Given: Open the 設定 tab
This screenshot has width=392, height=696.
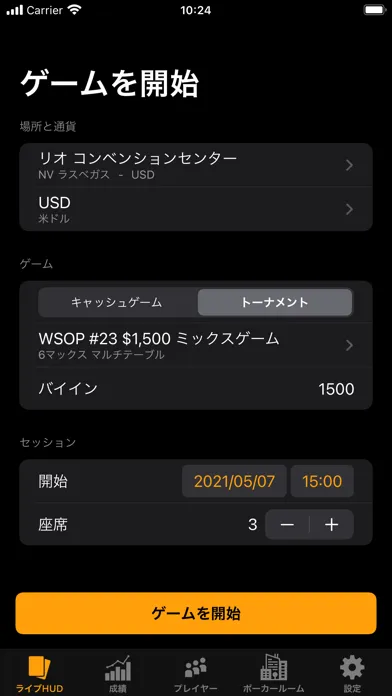Looking at the screenshot, I should (352, 674).
